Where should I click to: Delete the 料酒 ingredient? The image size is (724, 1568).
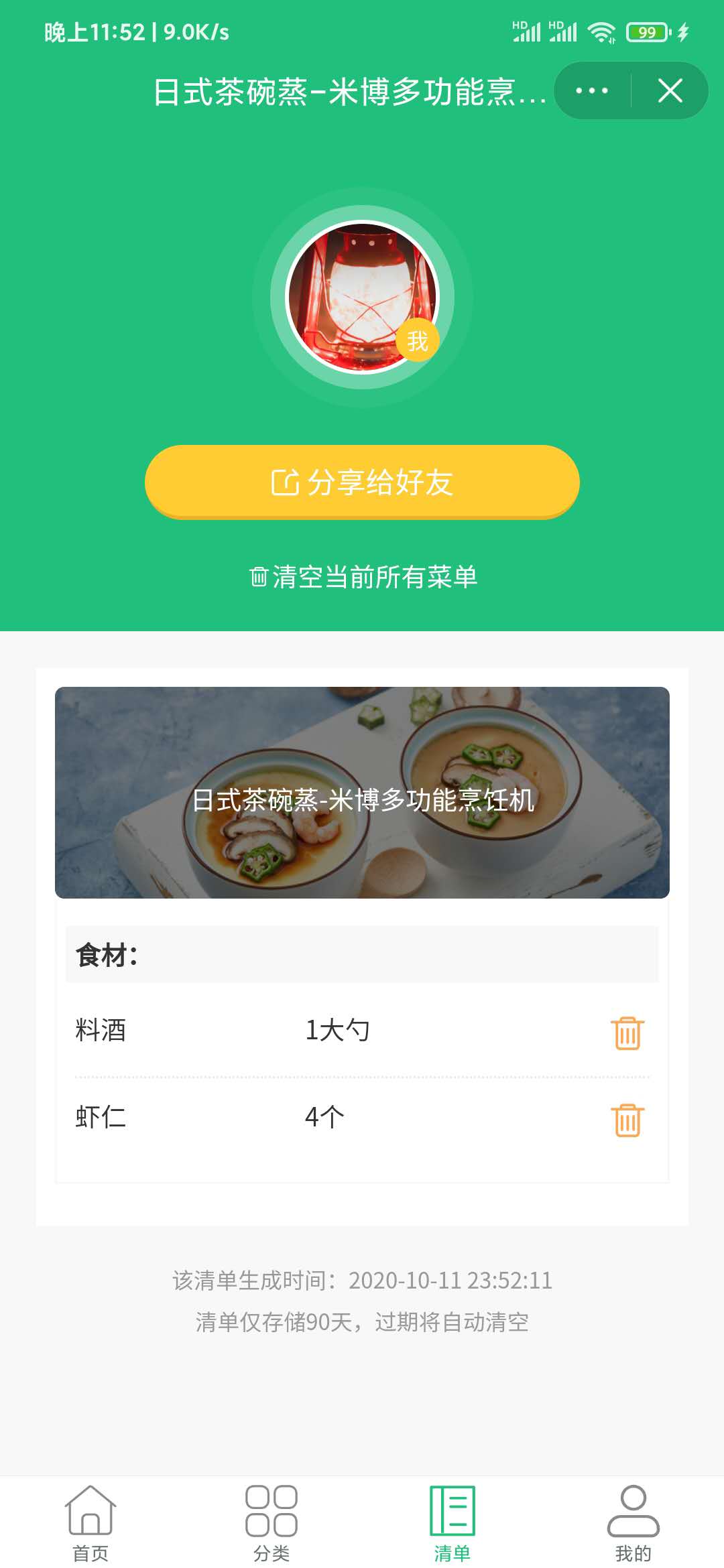pyautogui.click(x=627, y=1033)
